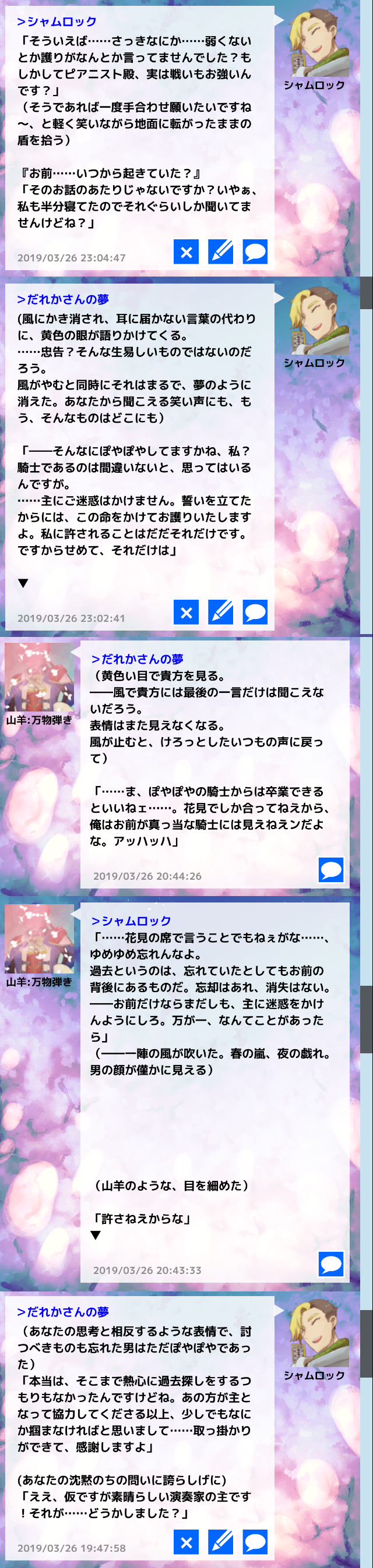This screenshot has height=1568, width=373.
Task: Delete the message posted at 19:47:58
Action: (186, 1542)
